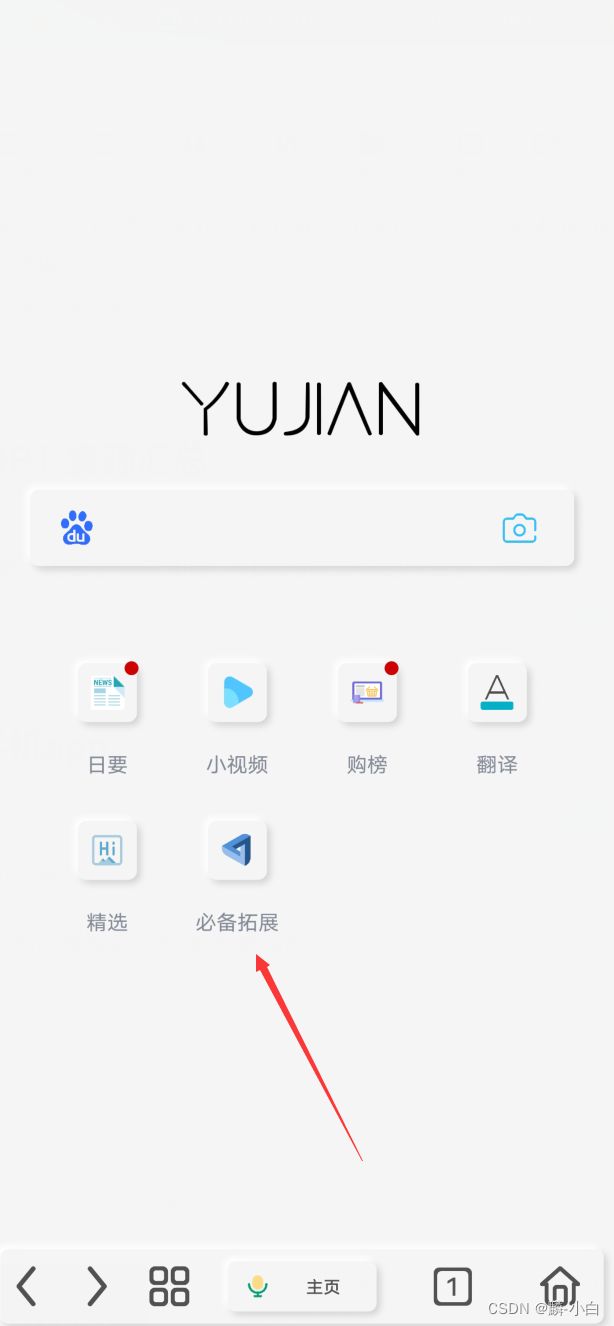Open the camera search icon
614x1326 pixels.
(x=519, y=528)
